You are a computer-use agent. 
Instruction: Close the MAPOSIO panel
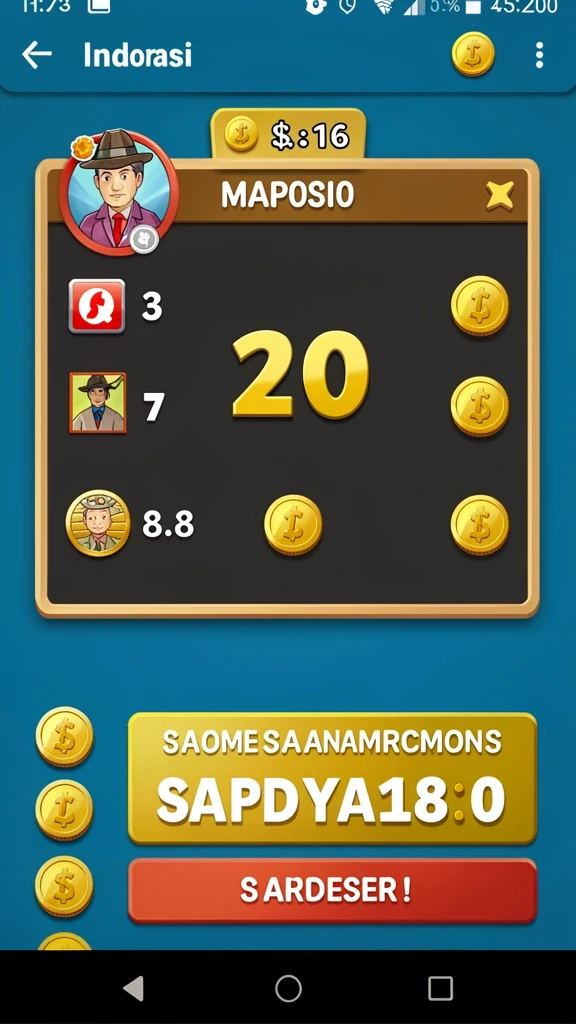(500, 195)
